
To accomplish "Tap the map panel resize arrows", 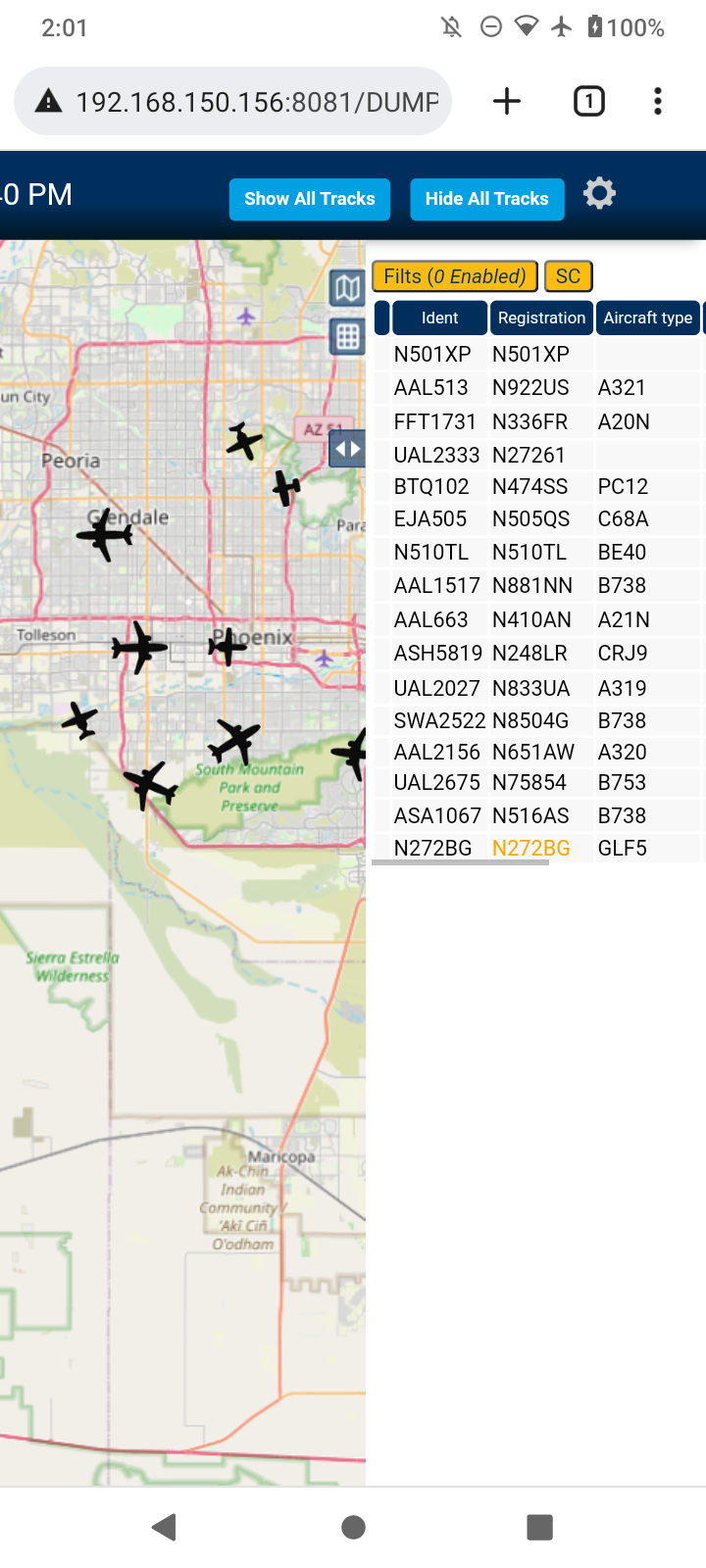I will click(347, 450).
